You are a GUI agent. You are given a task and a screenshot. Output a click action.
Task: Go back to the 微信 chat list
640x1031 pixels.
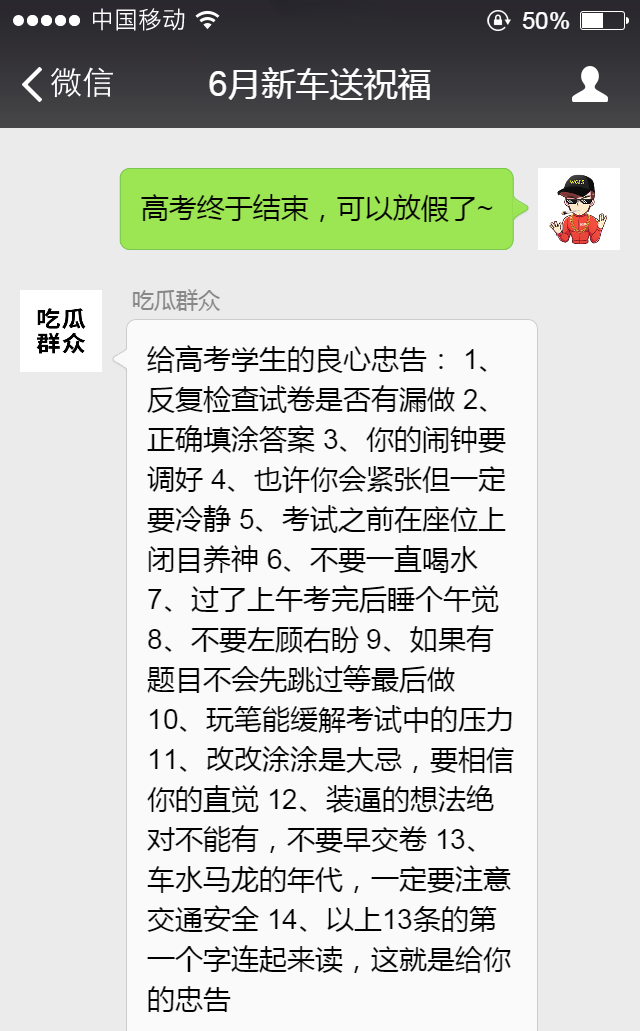point(66,85)
